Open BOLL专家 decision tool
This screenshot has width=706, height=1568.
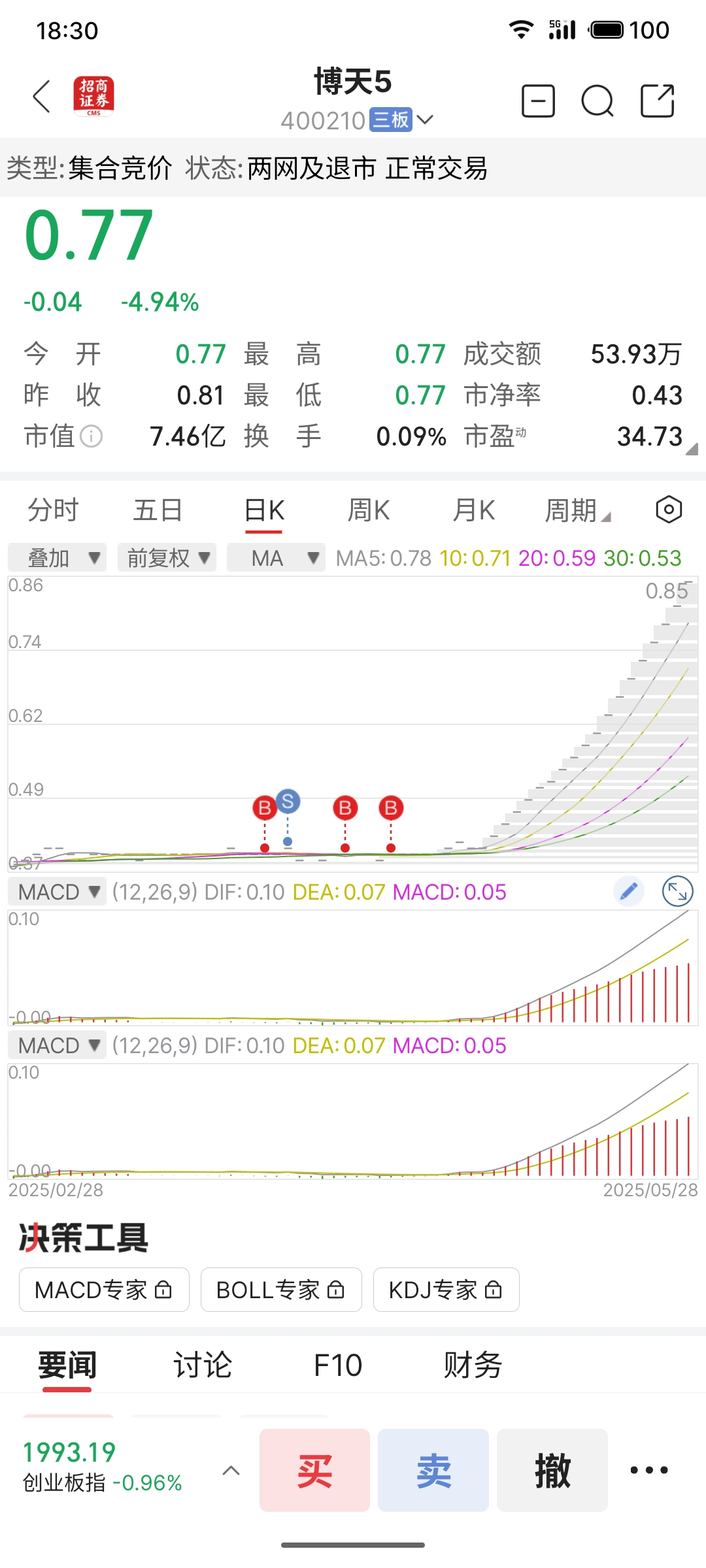pos(281,1290)
